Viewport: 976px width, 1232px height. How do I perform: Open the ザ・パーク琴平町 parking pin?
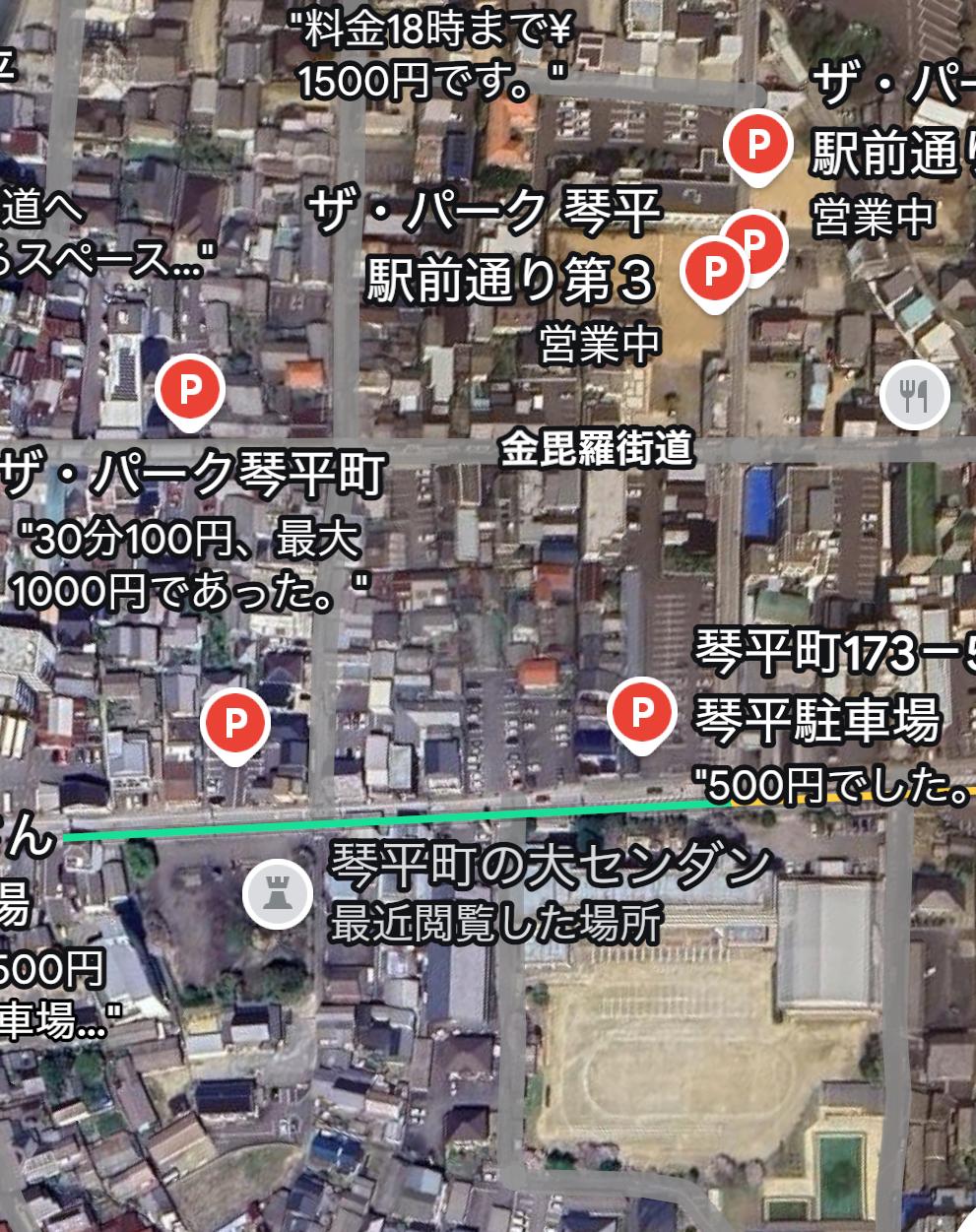click(x=190, y=391)
